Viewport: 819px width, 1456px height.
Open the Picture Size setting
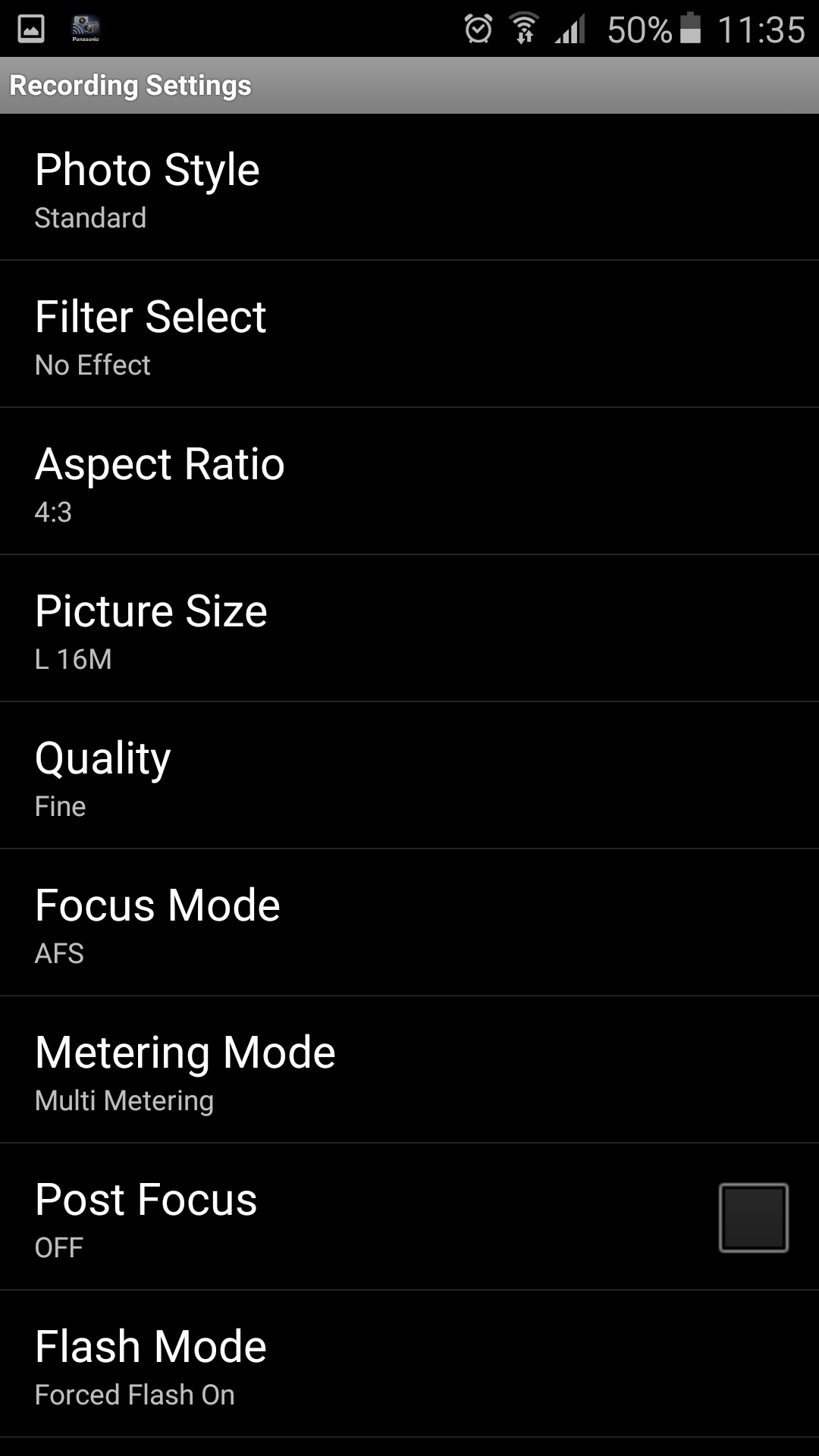(x=409, y=629)
